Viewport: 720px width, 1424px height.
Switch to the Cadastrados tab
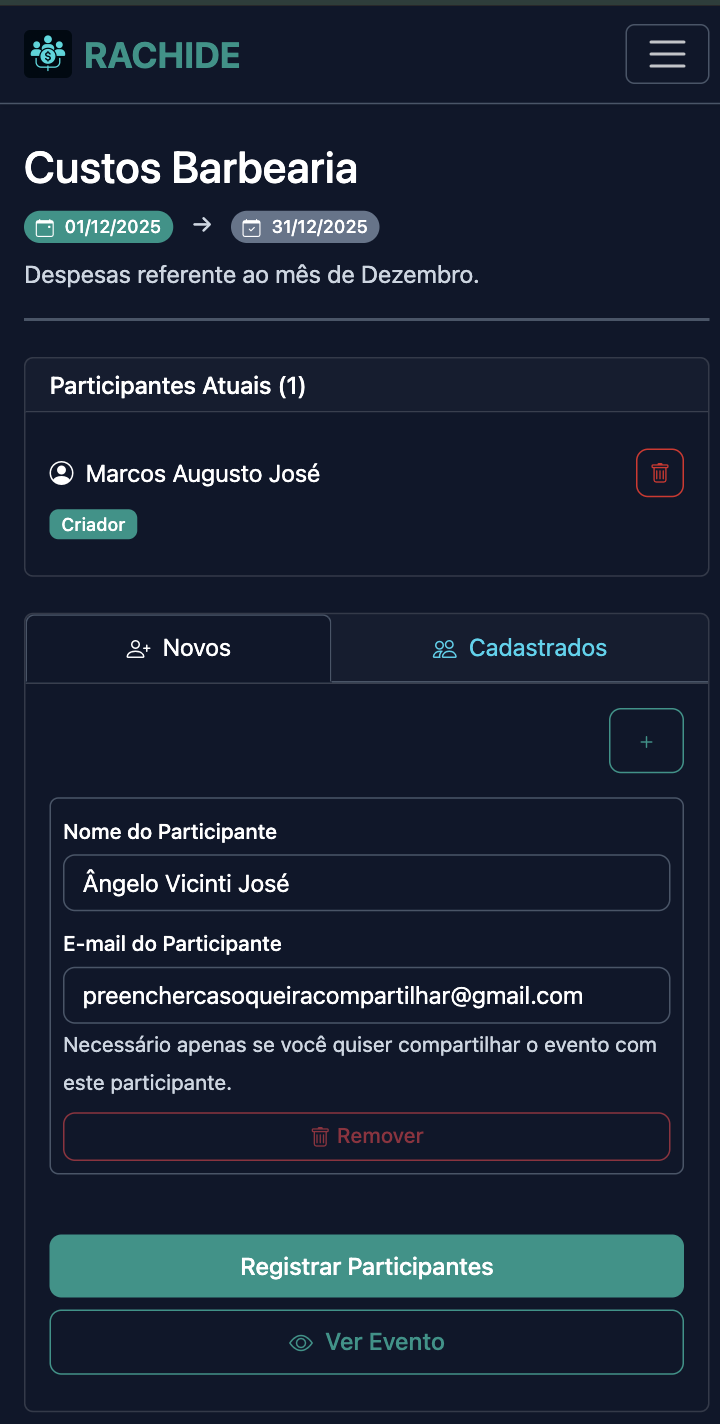(520, 647)
